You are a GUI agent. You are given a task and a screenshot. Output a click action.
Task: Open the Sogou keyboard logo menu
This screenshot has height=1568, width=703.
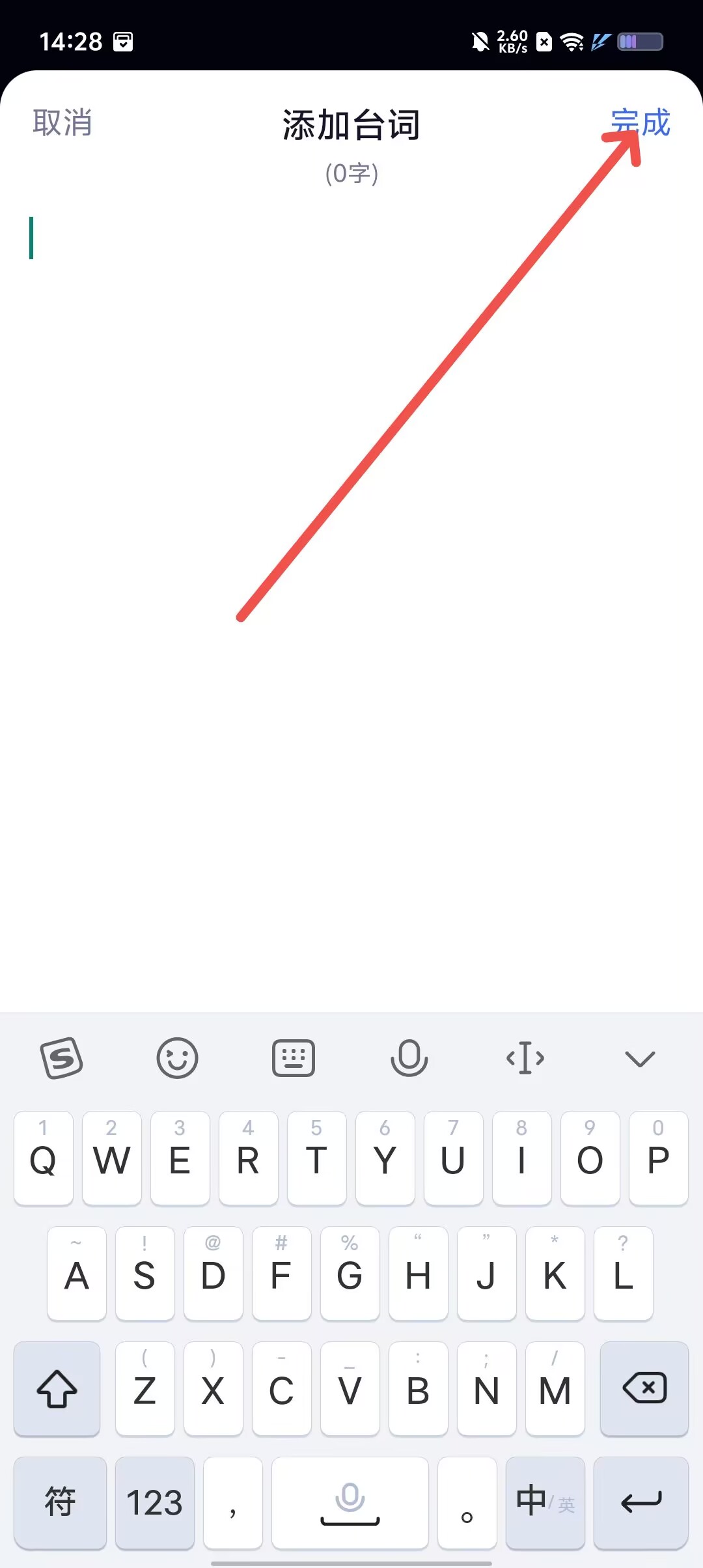62,1058
